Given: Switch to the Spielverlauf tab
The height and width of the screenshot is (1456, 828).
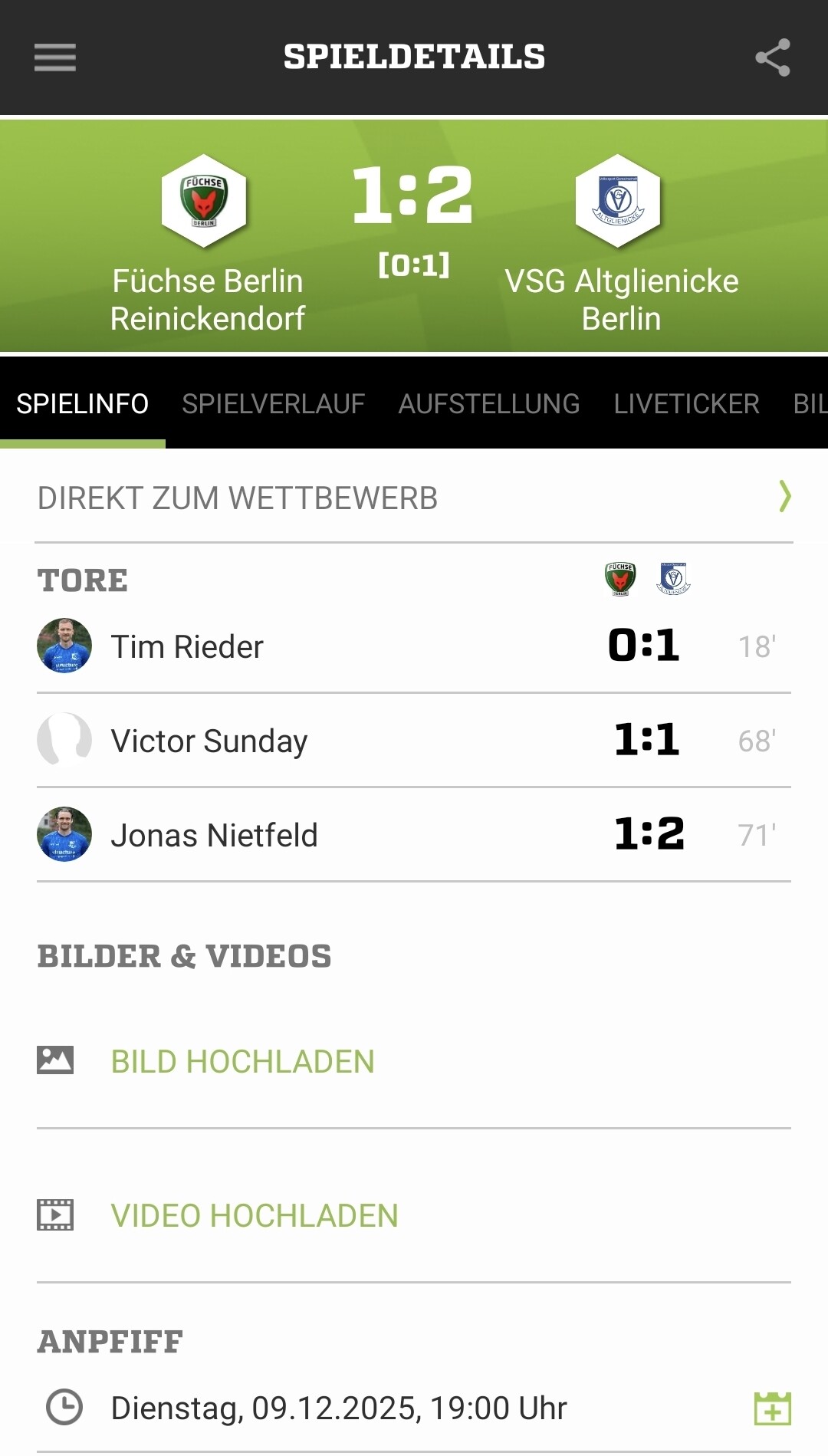Looking at the screenshot, I should (273, 404).
